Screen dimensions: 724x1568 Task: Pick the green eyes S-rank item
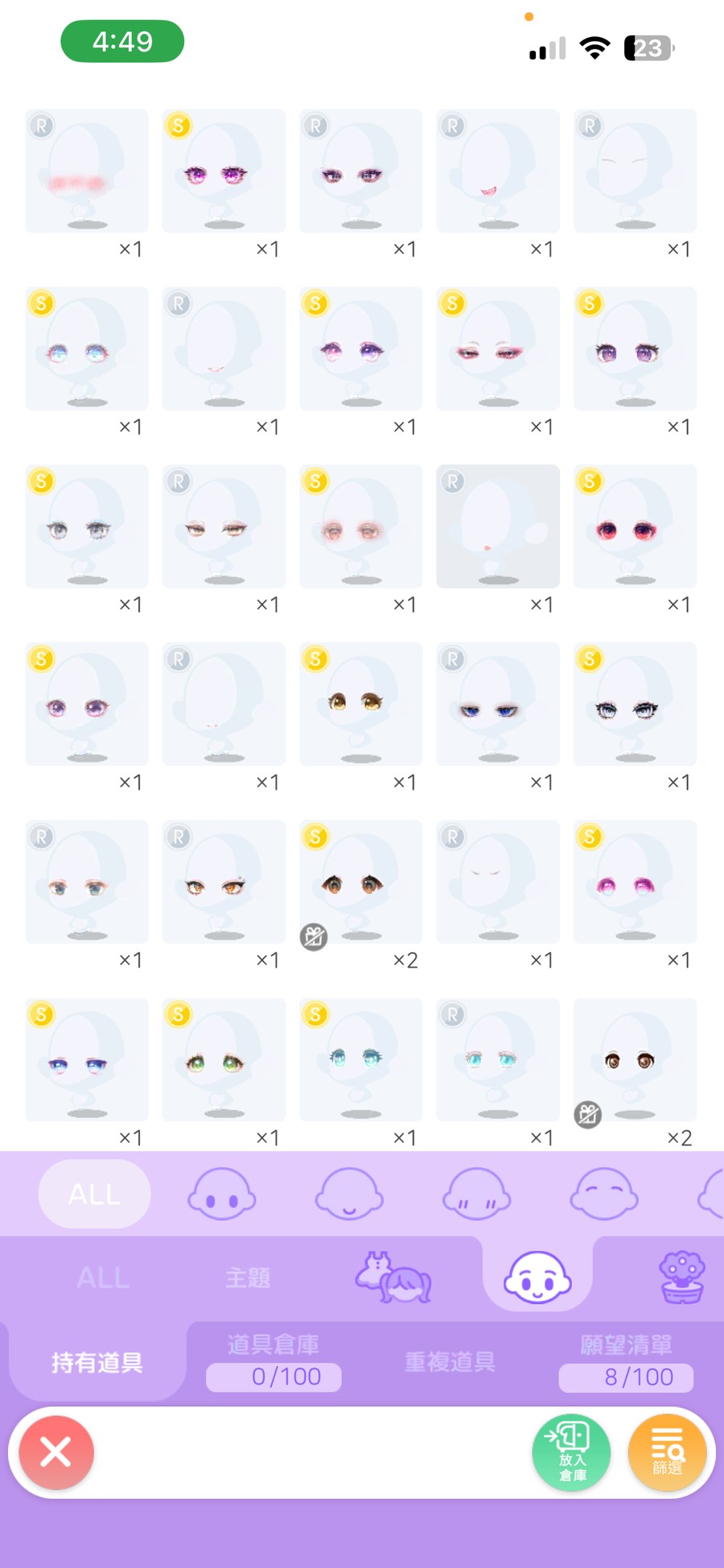pyautogui.click(x=224, y=1060)
